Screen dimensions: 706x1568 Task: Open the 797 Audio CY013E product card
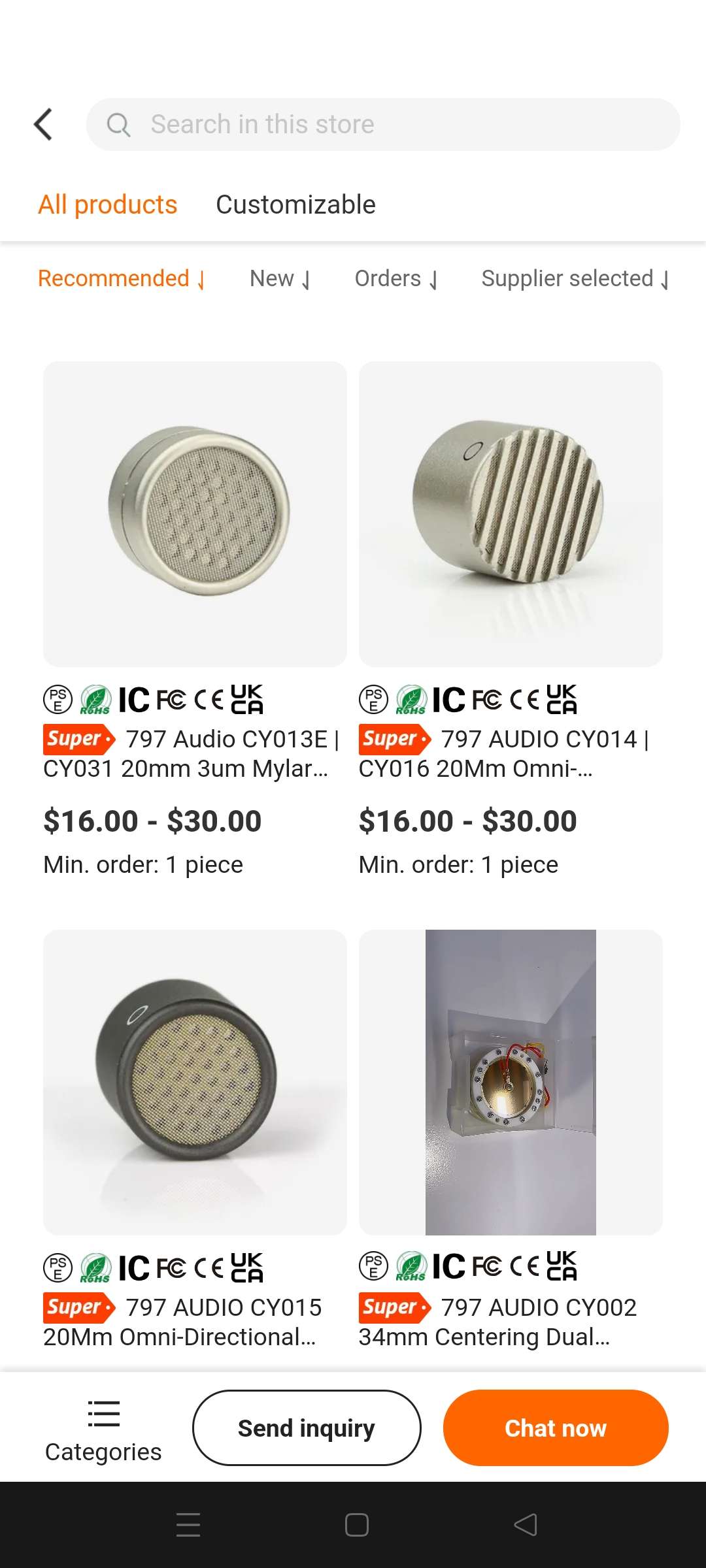click(195, 514)
